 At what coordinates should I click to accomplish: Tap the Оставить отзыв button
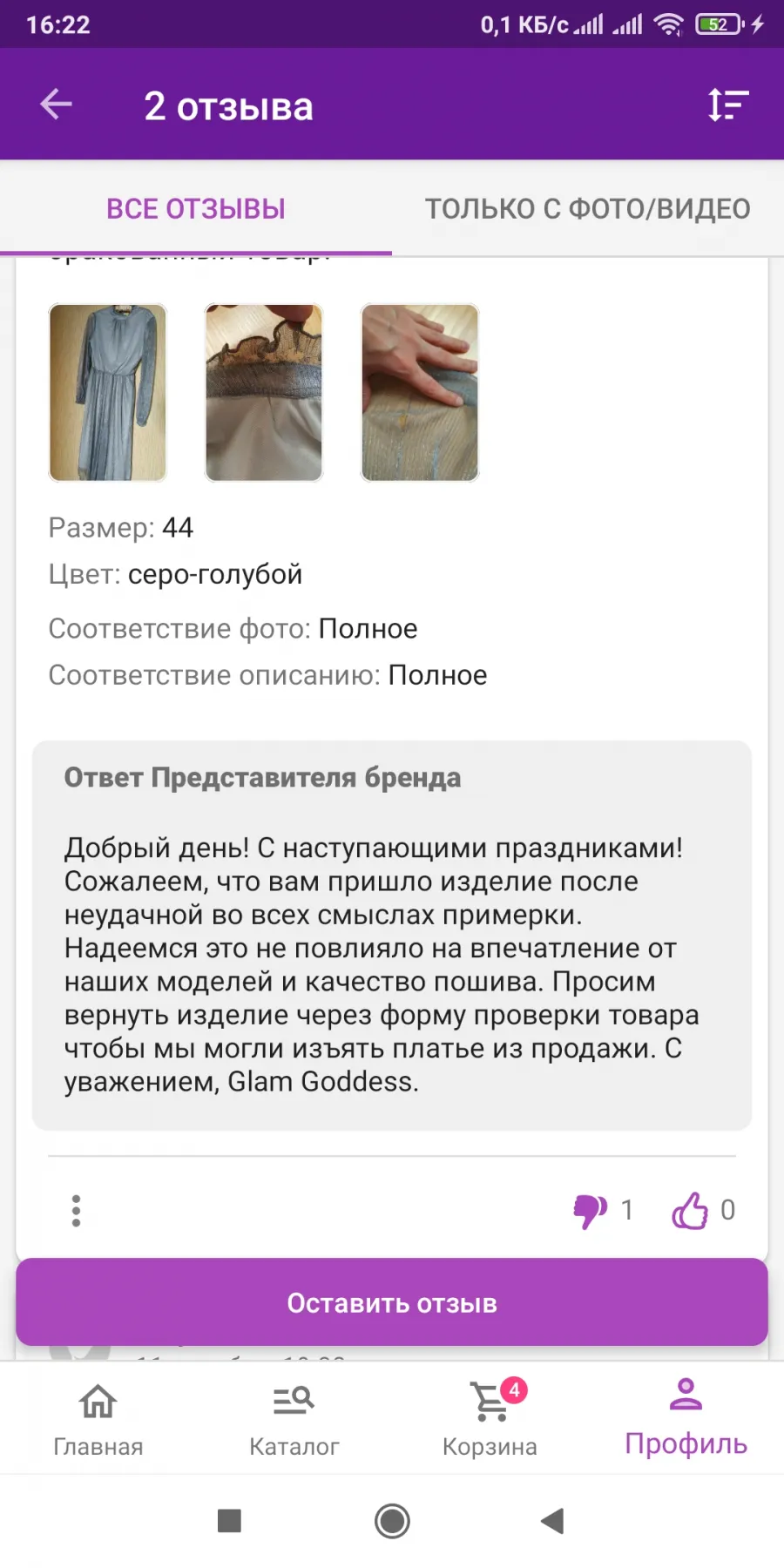(x=392, y=1302)
